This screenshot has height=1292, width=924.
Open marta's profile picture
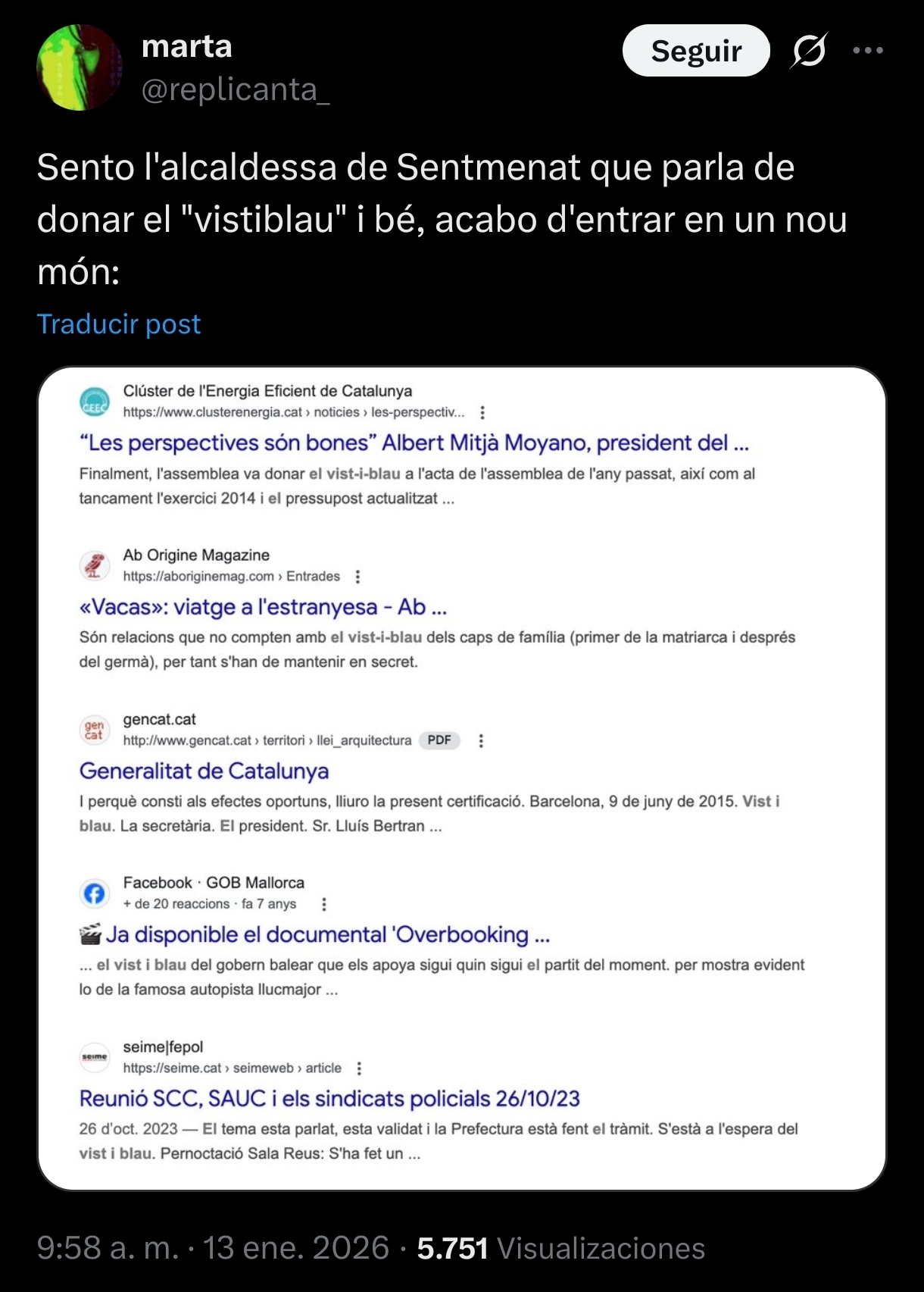[80, 67]
